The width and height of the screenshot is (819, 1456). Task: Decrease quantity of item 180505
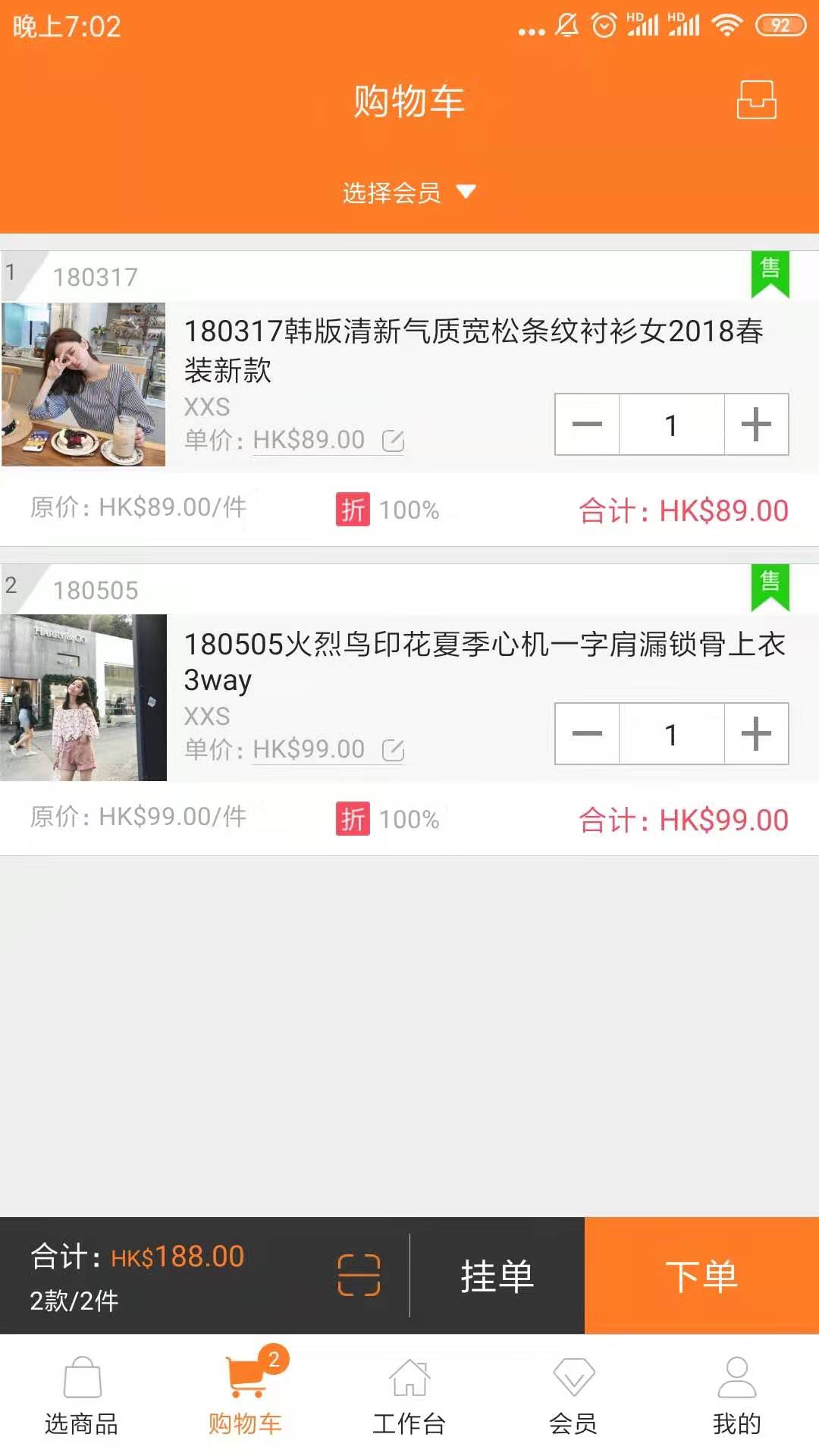click(x=587, y=734)
